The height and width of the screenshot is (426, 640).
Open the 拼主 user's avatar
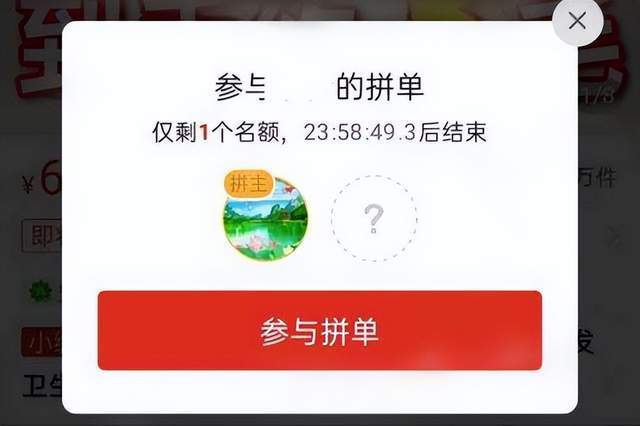(x=265, y=219)
